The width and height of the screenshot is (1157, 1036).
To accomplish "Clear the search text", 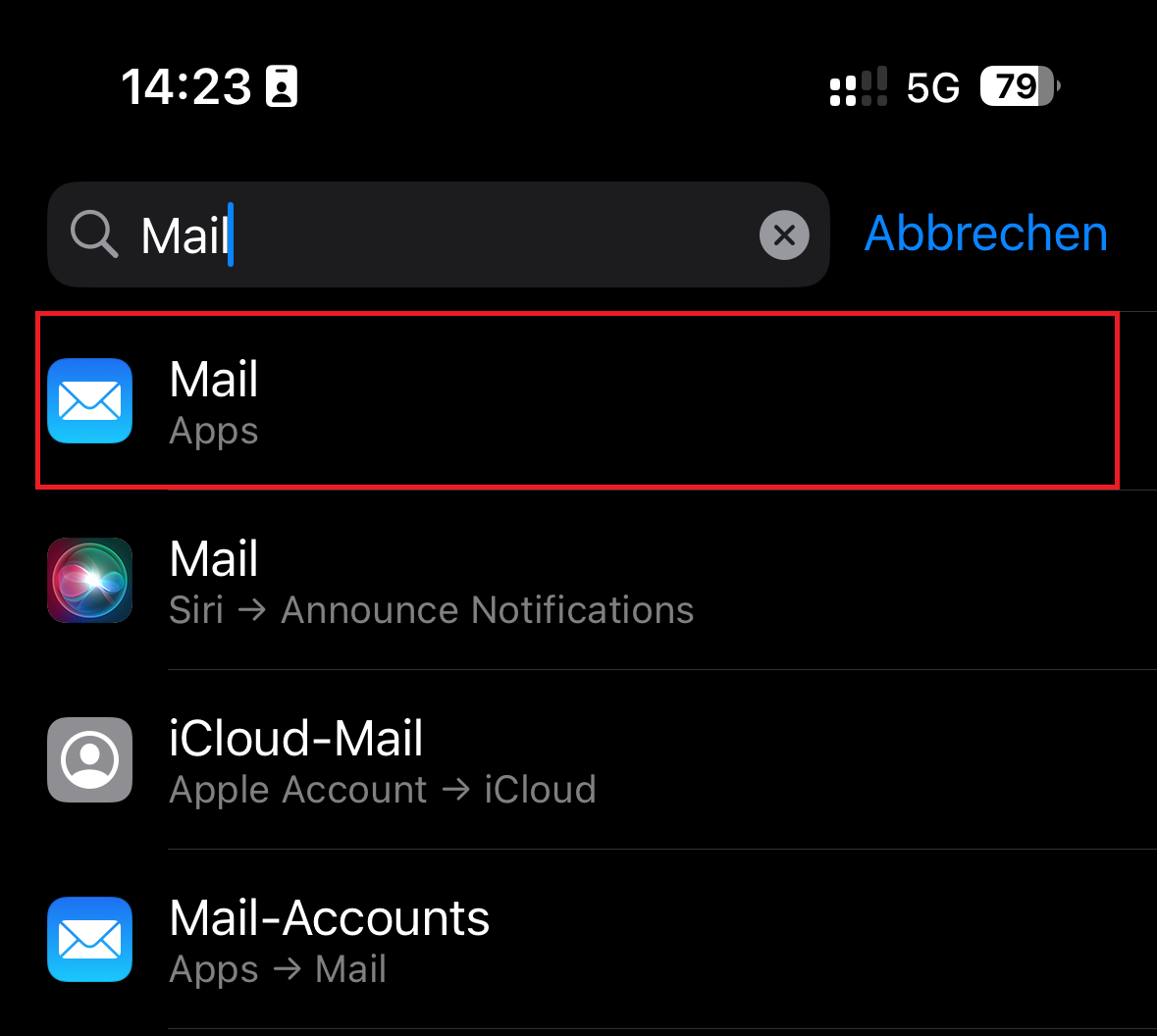I will pos(784,235).
